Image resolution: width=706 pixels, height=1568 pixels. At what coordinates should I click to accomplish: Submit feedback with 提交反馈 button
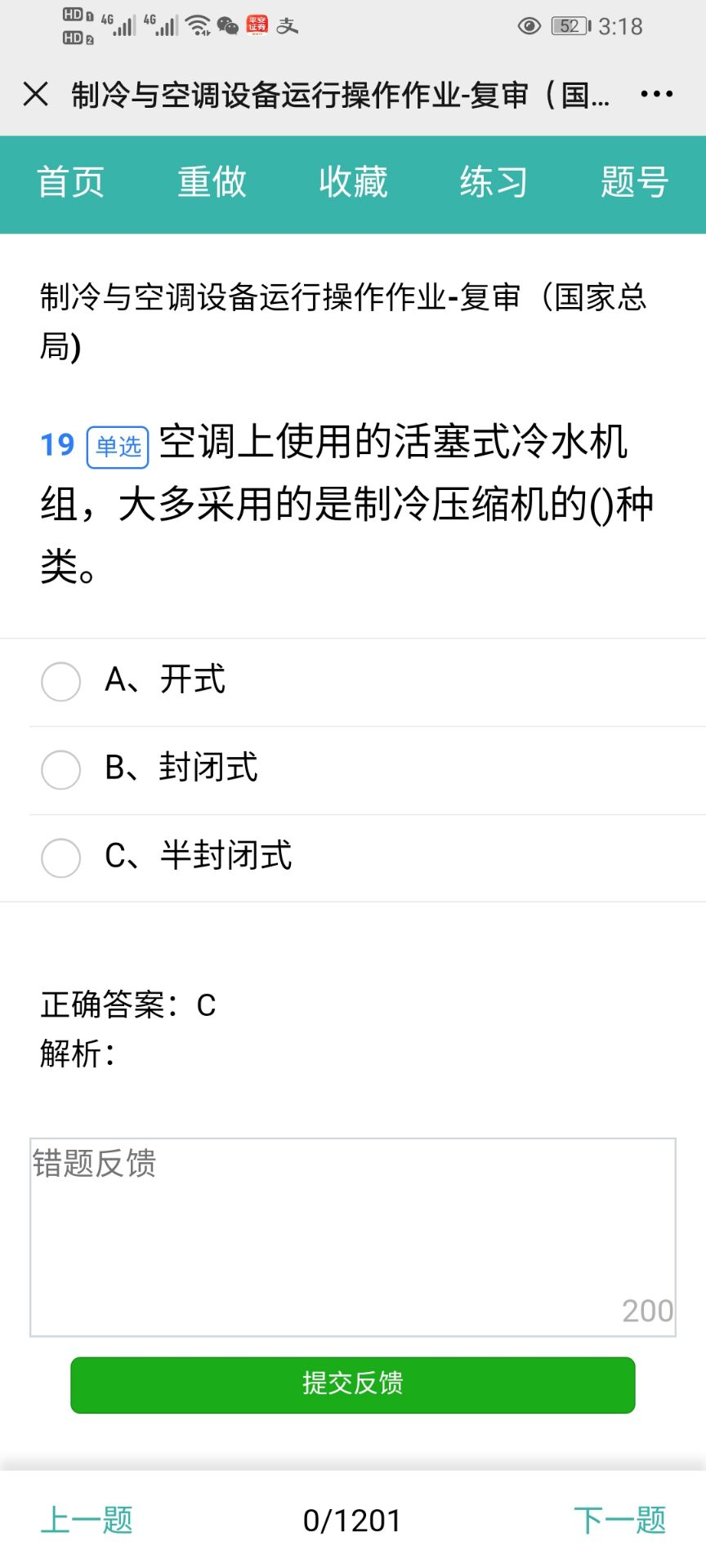pyautogui.click(x=353, y=1384)
